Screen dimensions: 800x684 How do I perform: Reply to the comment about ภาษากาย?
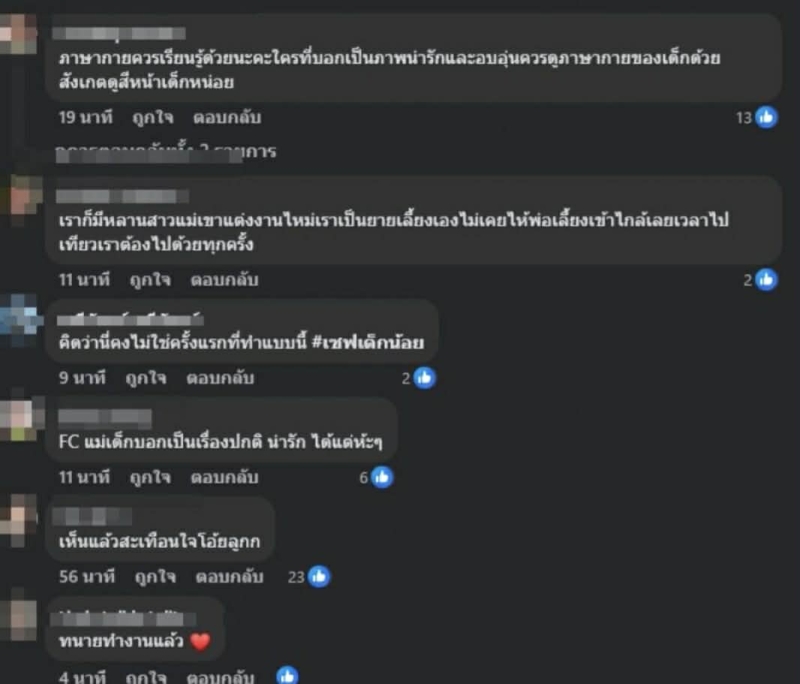coord(224,117)
